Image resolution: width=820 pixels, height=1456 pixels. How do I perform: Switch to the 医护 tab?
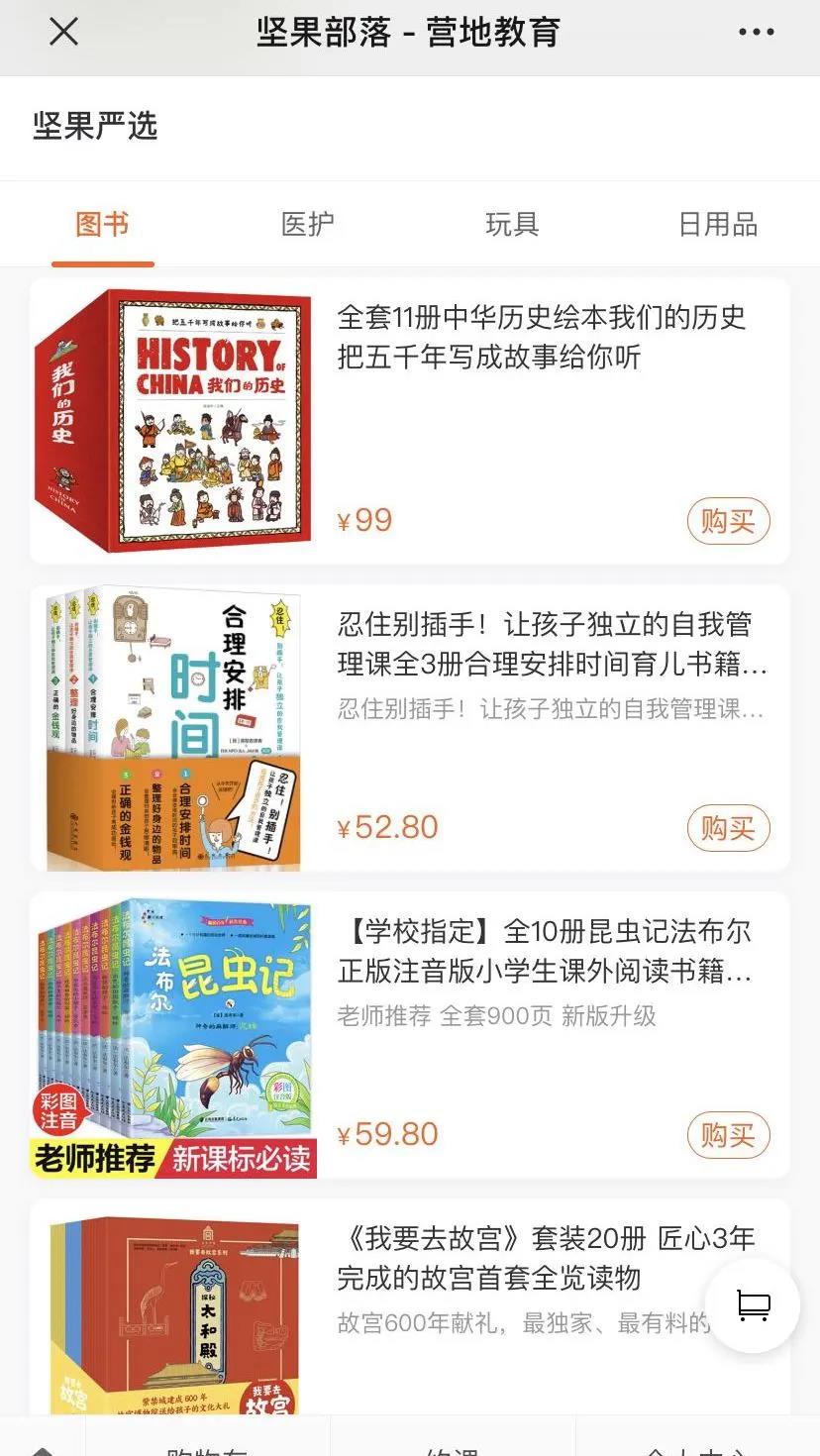pos(307,225)
